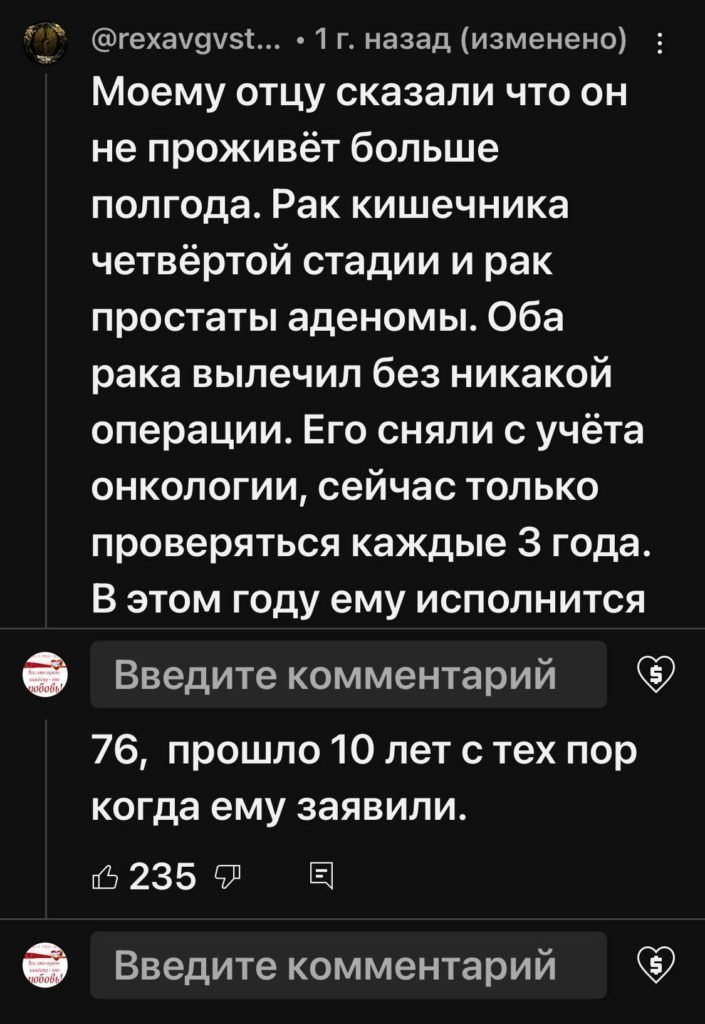The width and height of the screenshot is (705, 1024).
Task: Like the comment with 235 likes
Action: (104, 878)
